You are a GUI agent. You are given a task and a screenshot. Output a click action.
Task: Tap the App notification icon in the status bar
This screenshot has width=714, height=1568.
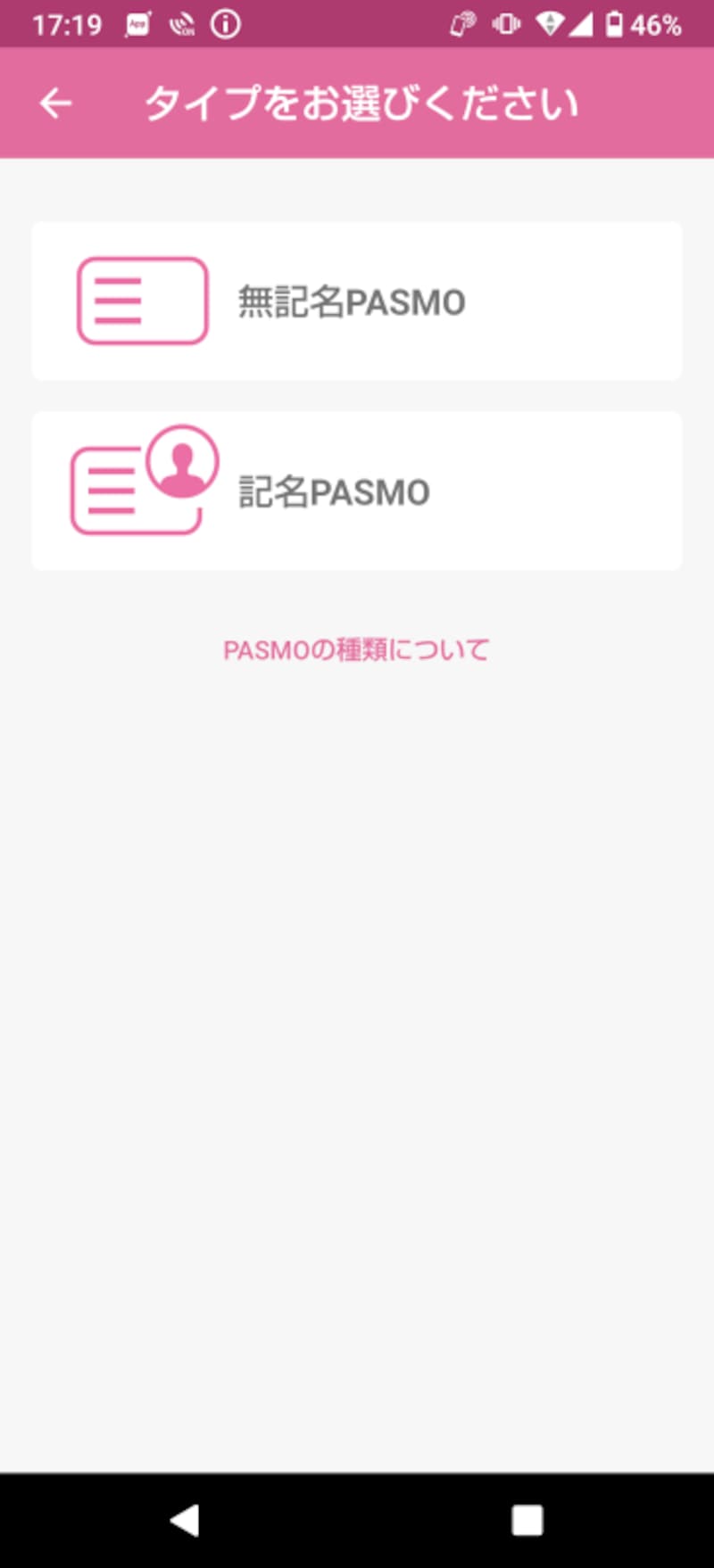pos(138,22)
